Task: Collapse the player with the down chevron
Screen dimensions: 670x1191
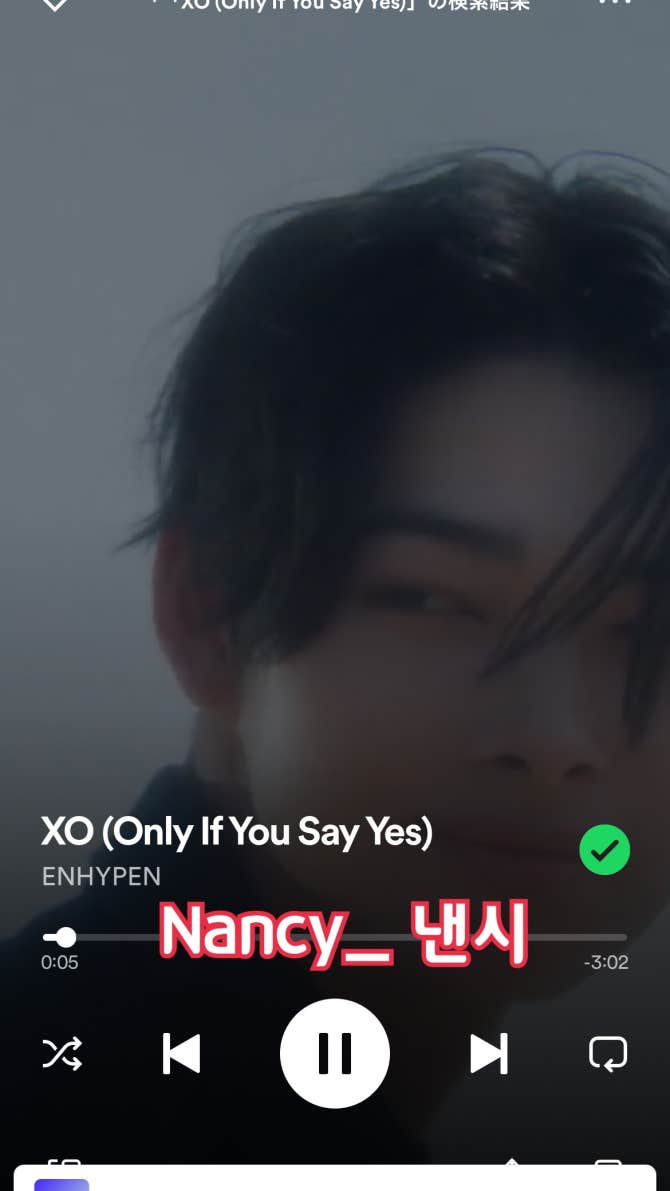Action: 55,5
